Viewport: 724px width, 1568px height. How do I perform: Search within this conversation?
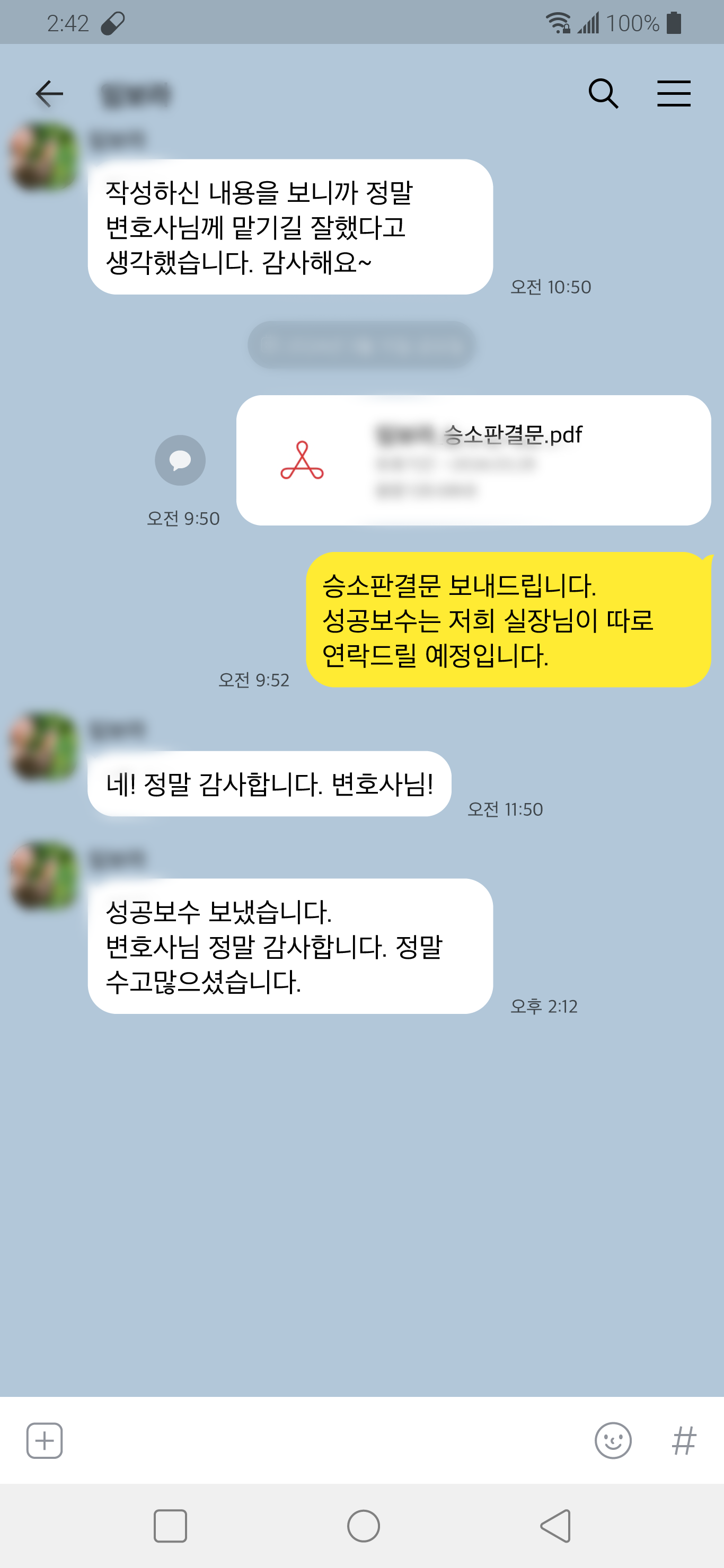pyautogui.click(x=603, y=94)
